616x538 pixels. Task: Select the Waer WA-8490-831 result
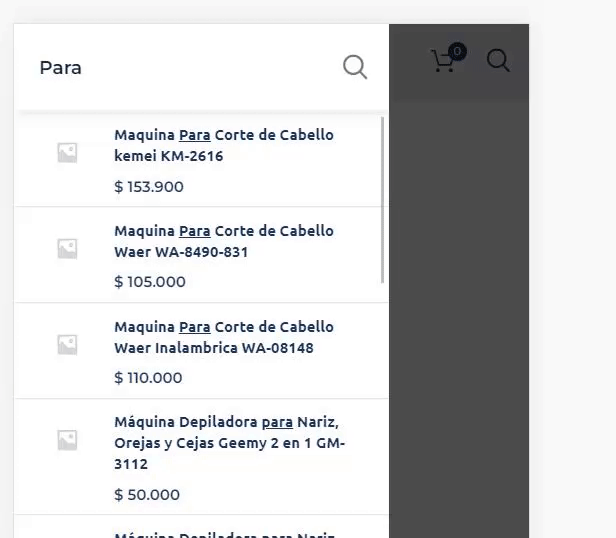(x=224, y=242)
